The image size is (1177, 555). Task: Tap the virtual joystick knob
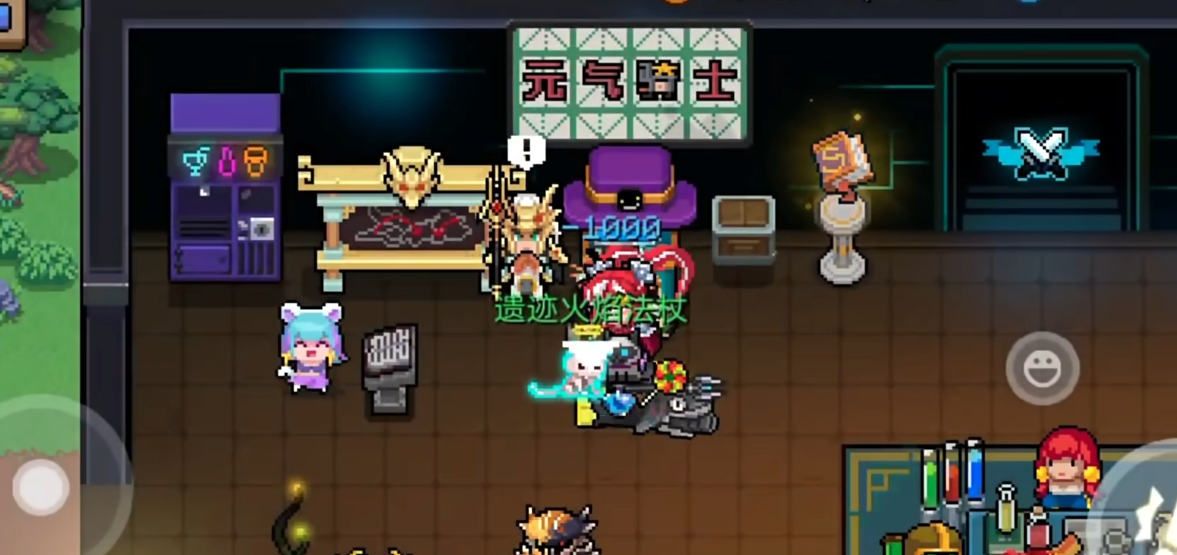41,488
